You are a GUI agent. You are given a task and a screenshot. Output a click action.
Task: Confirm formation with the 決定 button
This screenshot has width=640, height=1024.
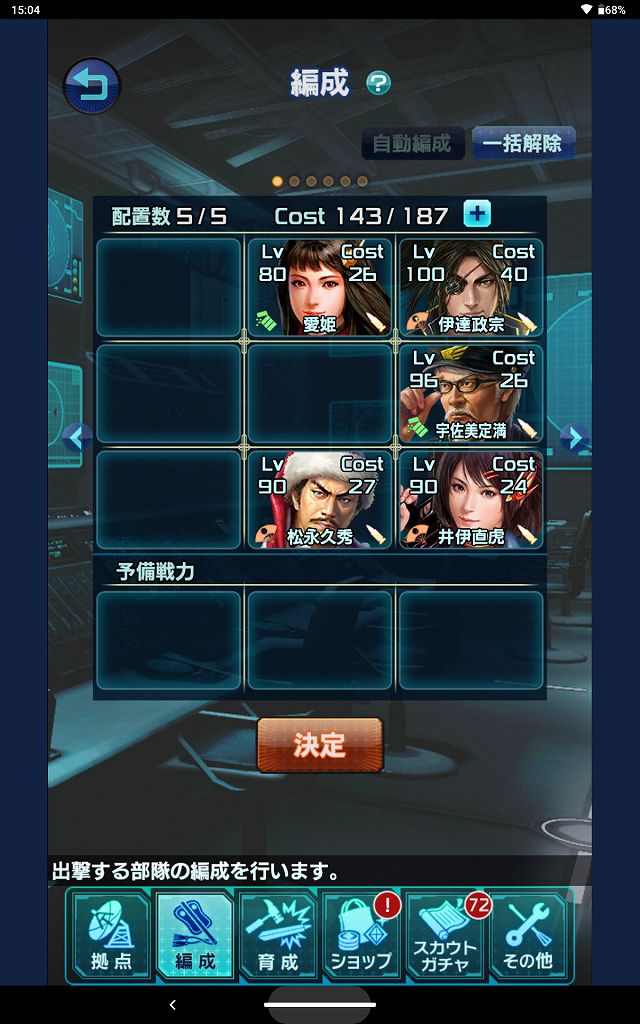[320, 745]
